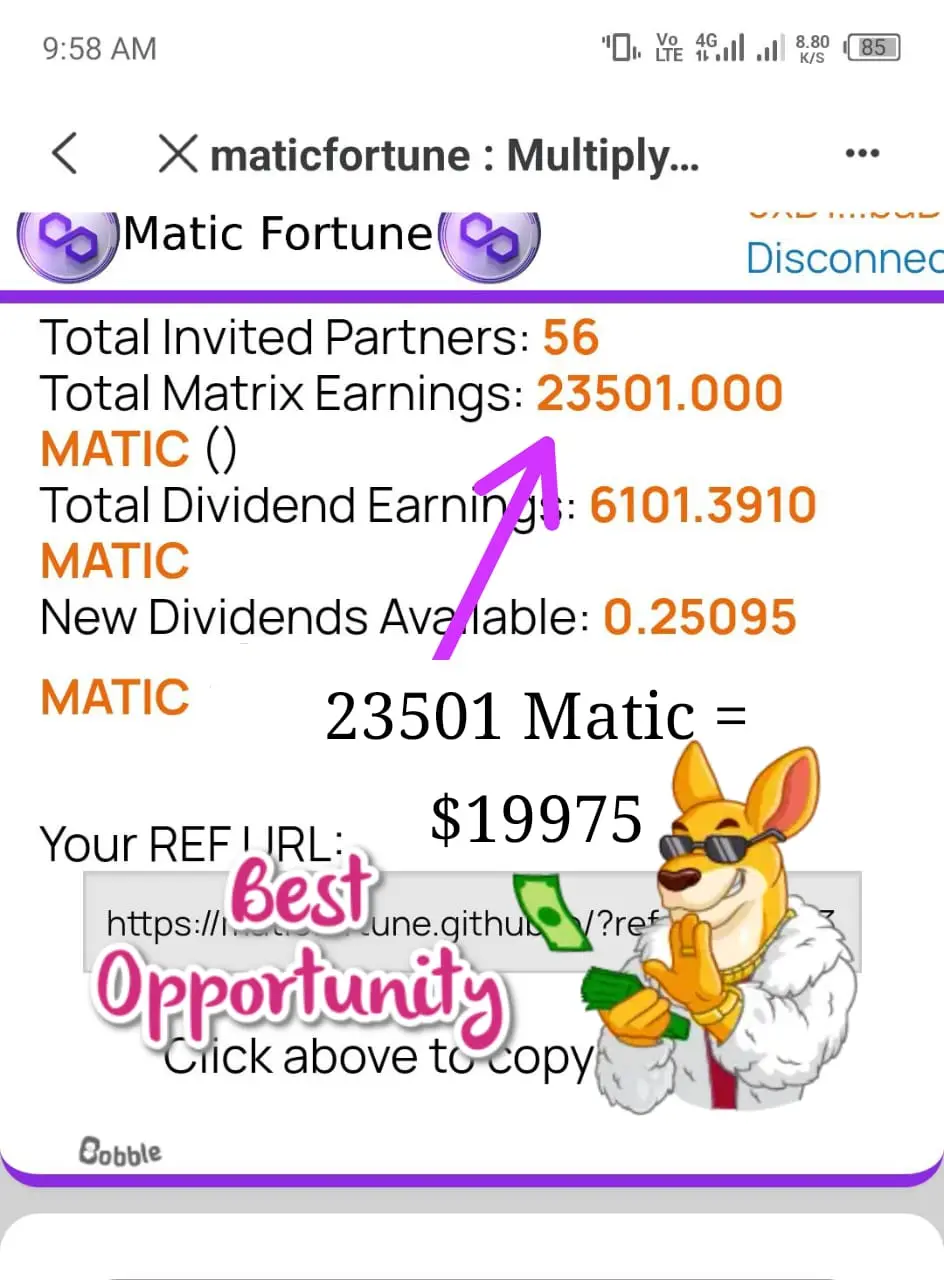Tap the data speed indicator showing 8.80 K/s
944x1280 pixels.
click(x=812, y=47)
